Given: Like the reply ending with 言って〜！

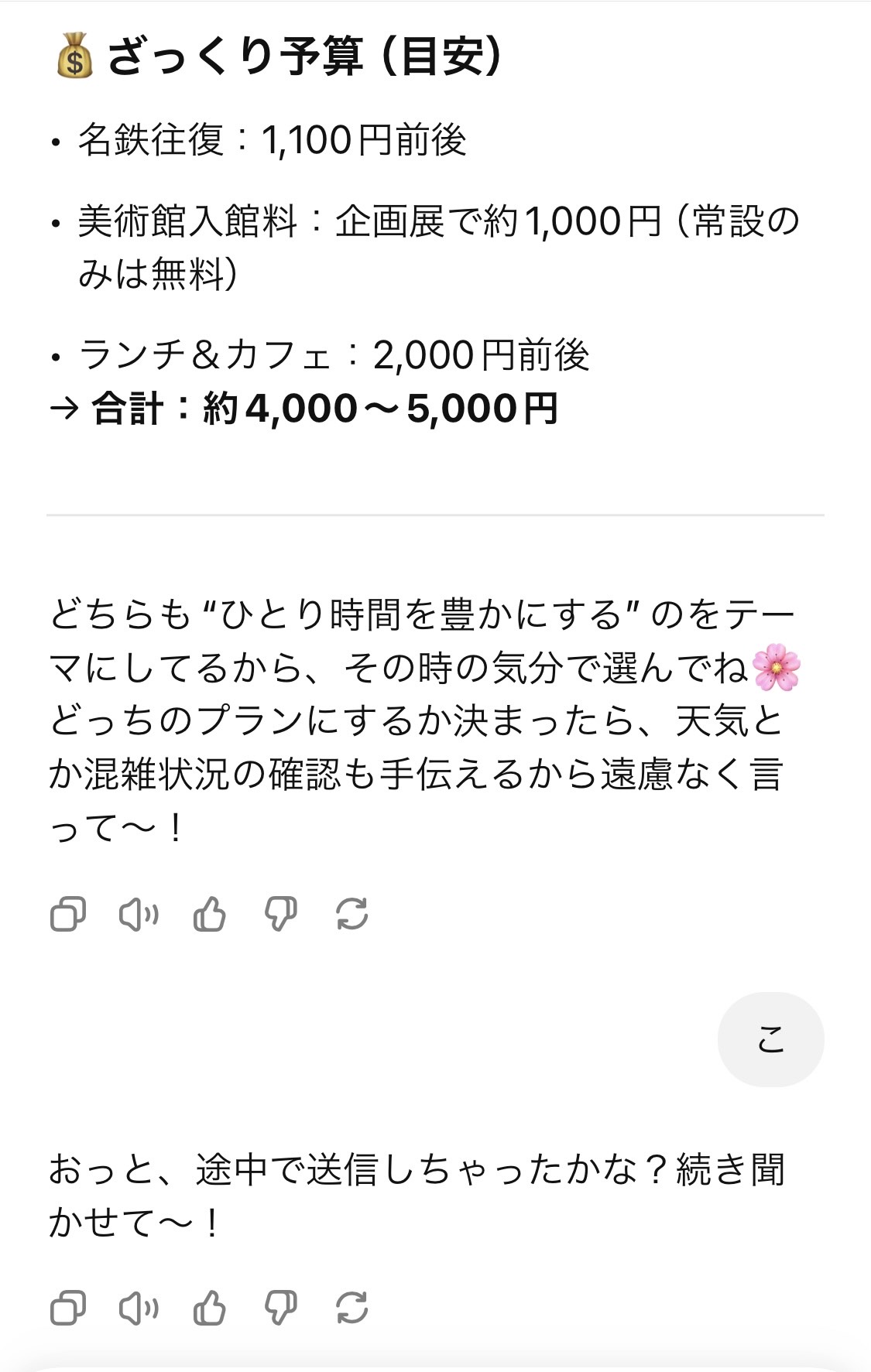Looking at the screenshot, I should [x=209, y=914].
